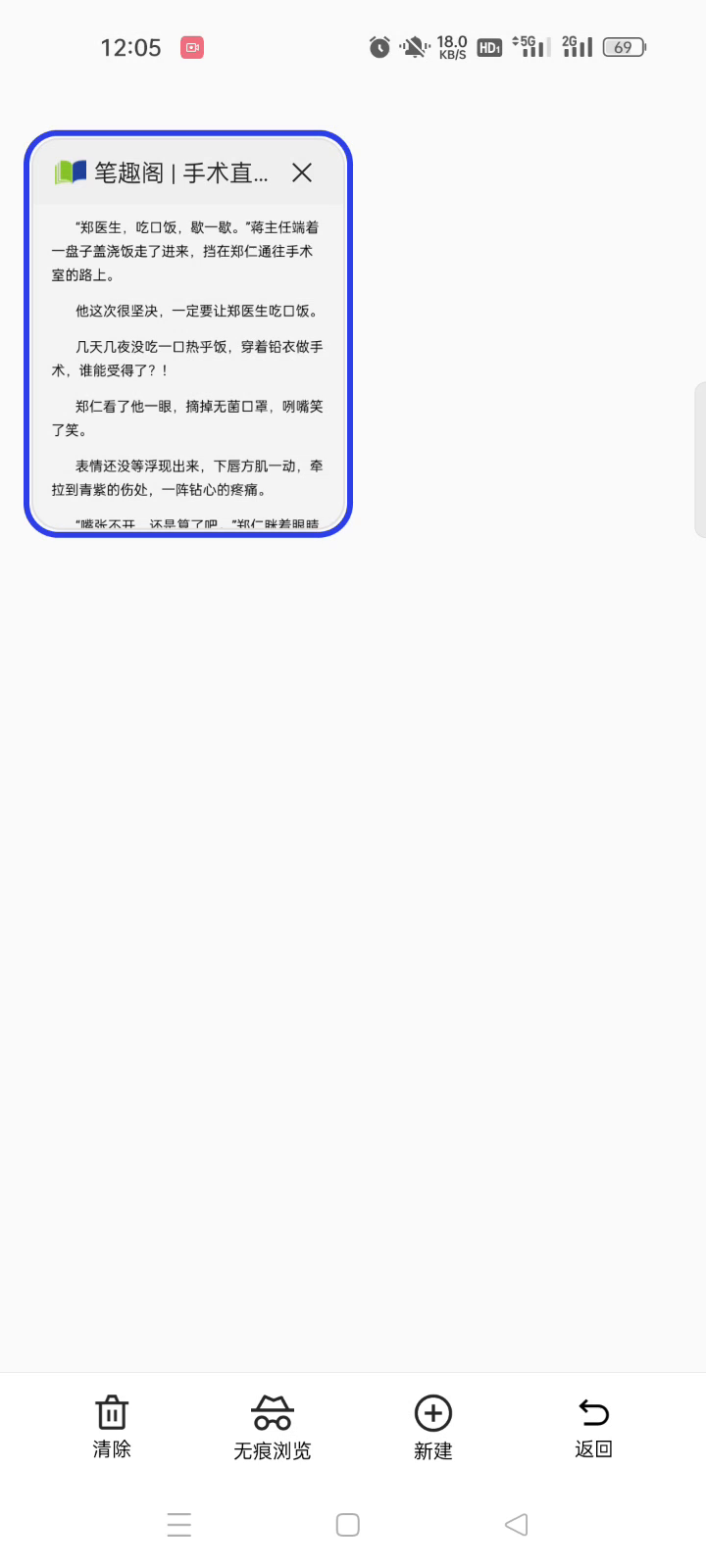
Task: Create a new tab with 新建
Action: (x=433, y=1427)
